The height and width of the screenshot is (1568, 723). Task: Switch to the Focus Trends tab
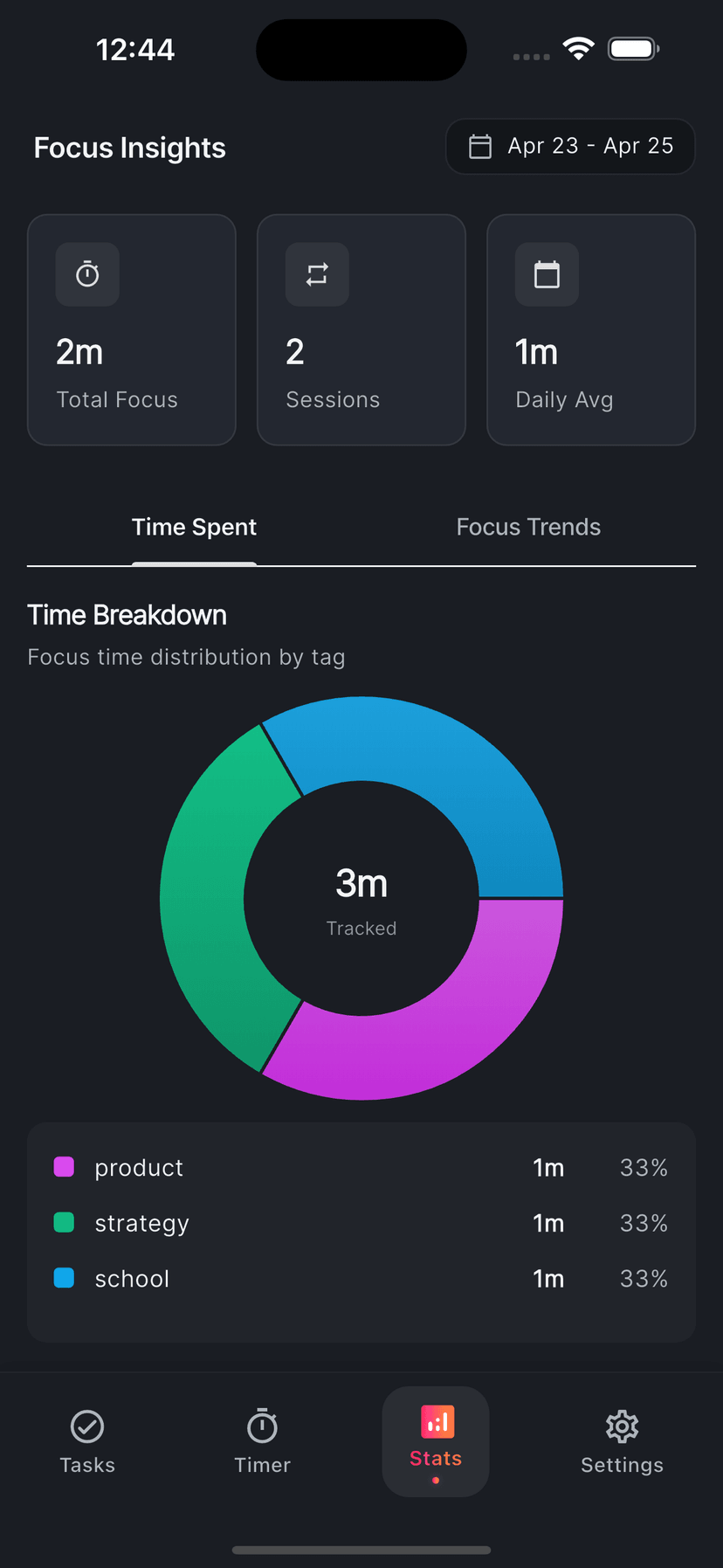[x=528, y=527]
